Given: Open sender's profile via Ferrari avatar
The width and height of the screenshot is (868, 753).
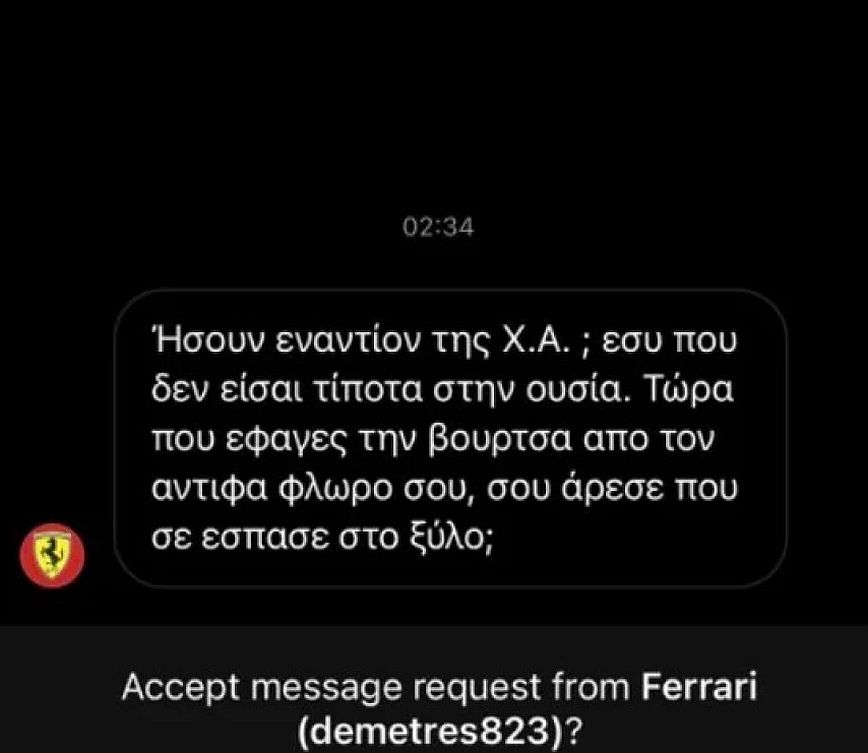Looking at the screenshot, I should (53, 555).
